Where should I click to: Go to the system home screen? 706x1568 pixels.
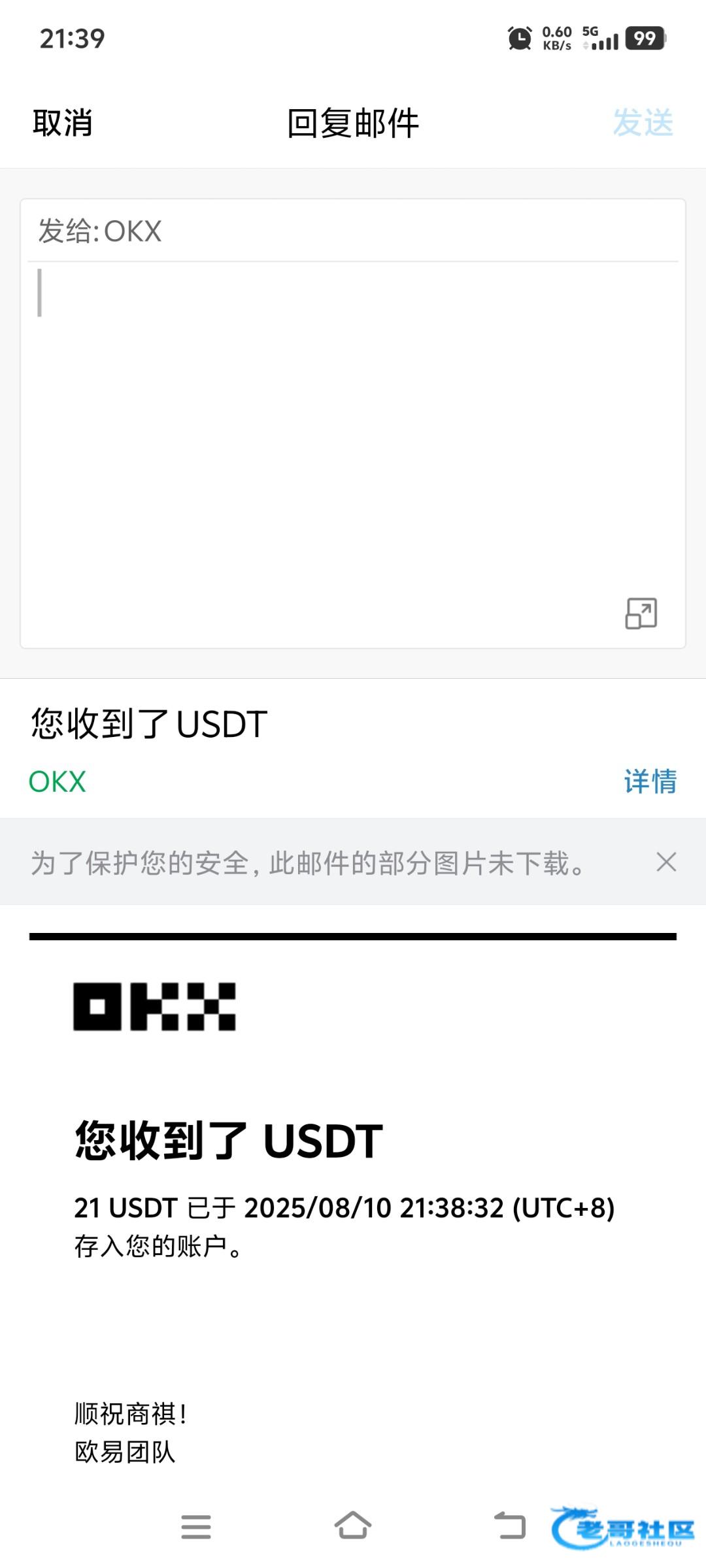(x=353, y=1526)
